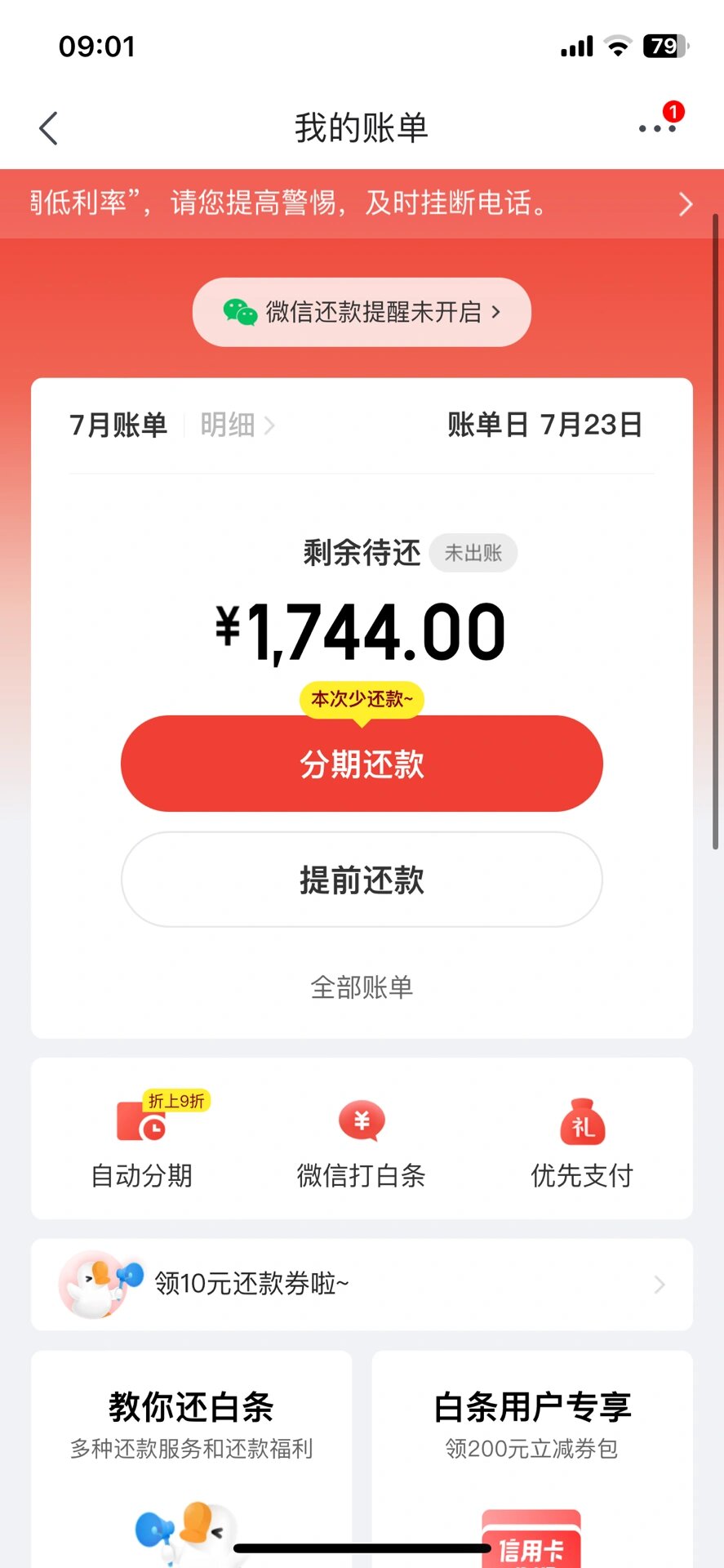Screen dimensions: 724x1568
Task: Open the fraud warning banner arrow
Action: click(x=686, y=204)
